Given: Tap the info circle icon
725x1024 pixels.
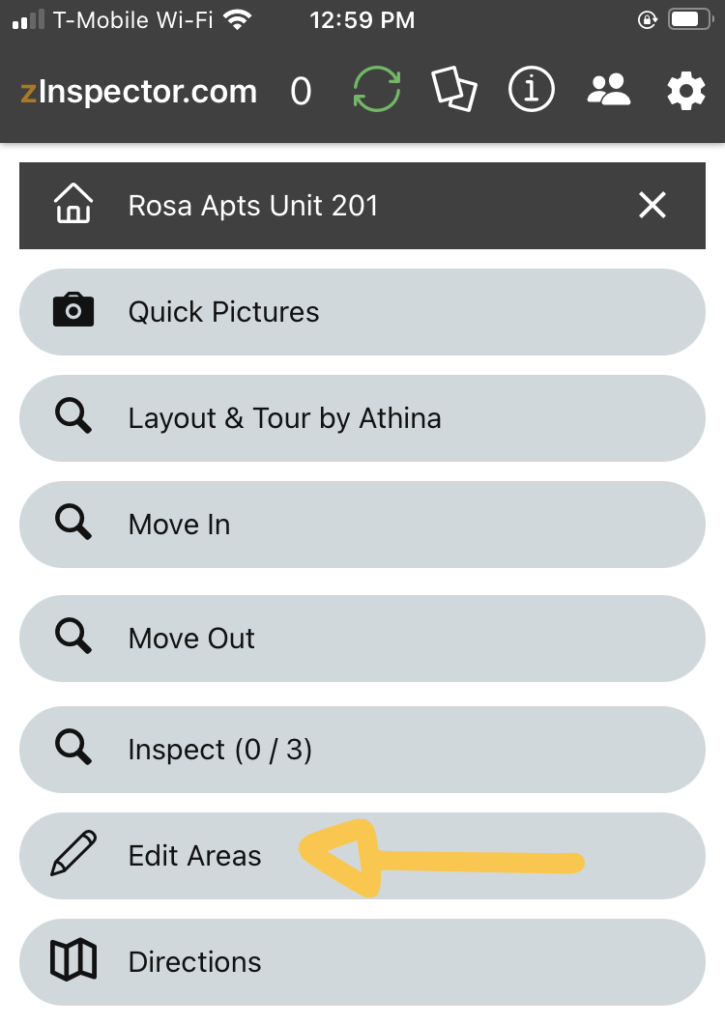Looking at the screenshot, I should tap(530, 89).
